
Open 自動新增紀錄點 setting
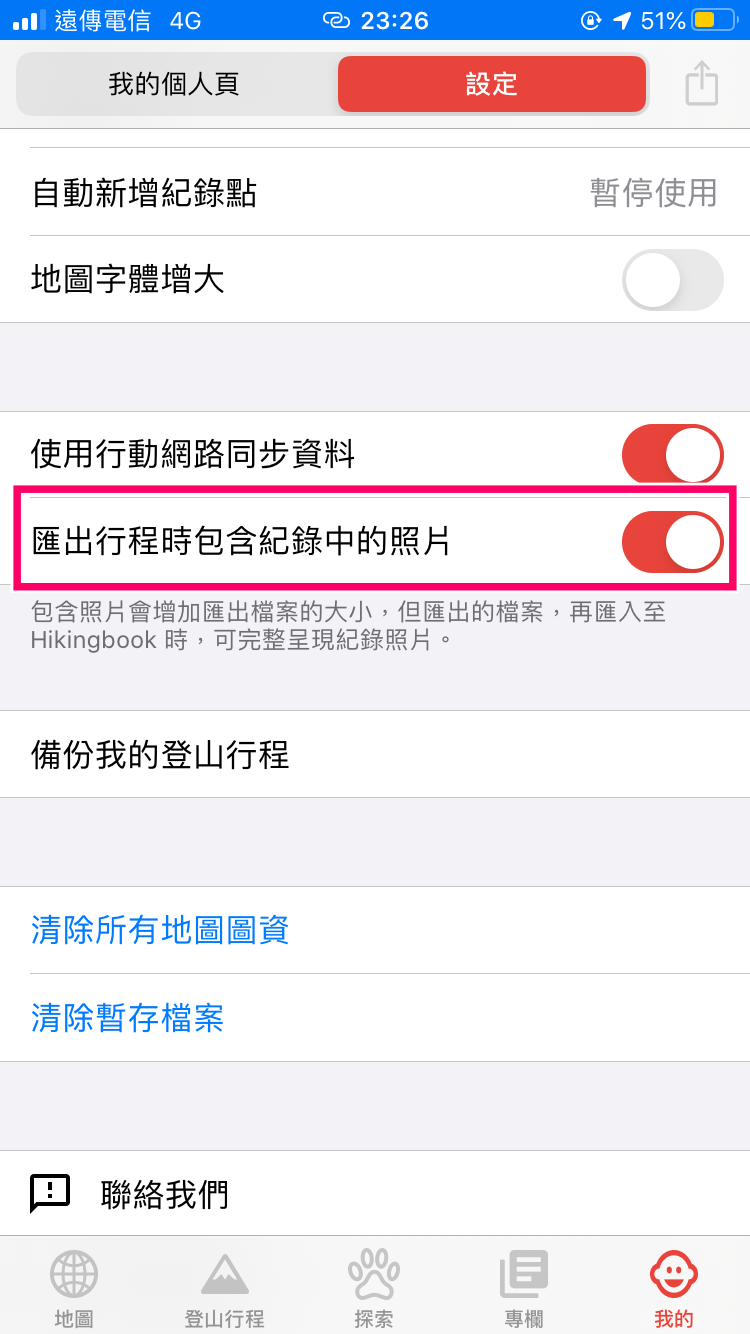374,192
